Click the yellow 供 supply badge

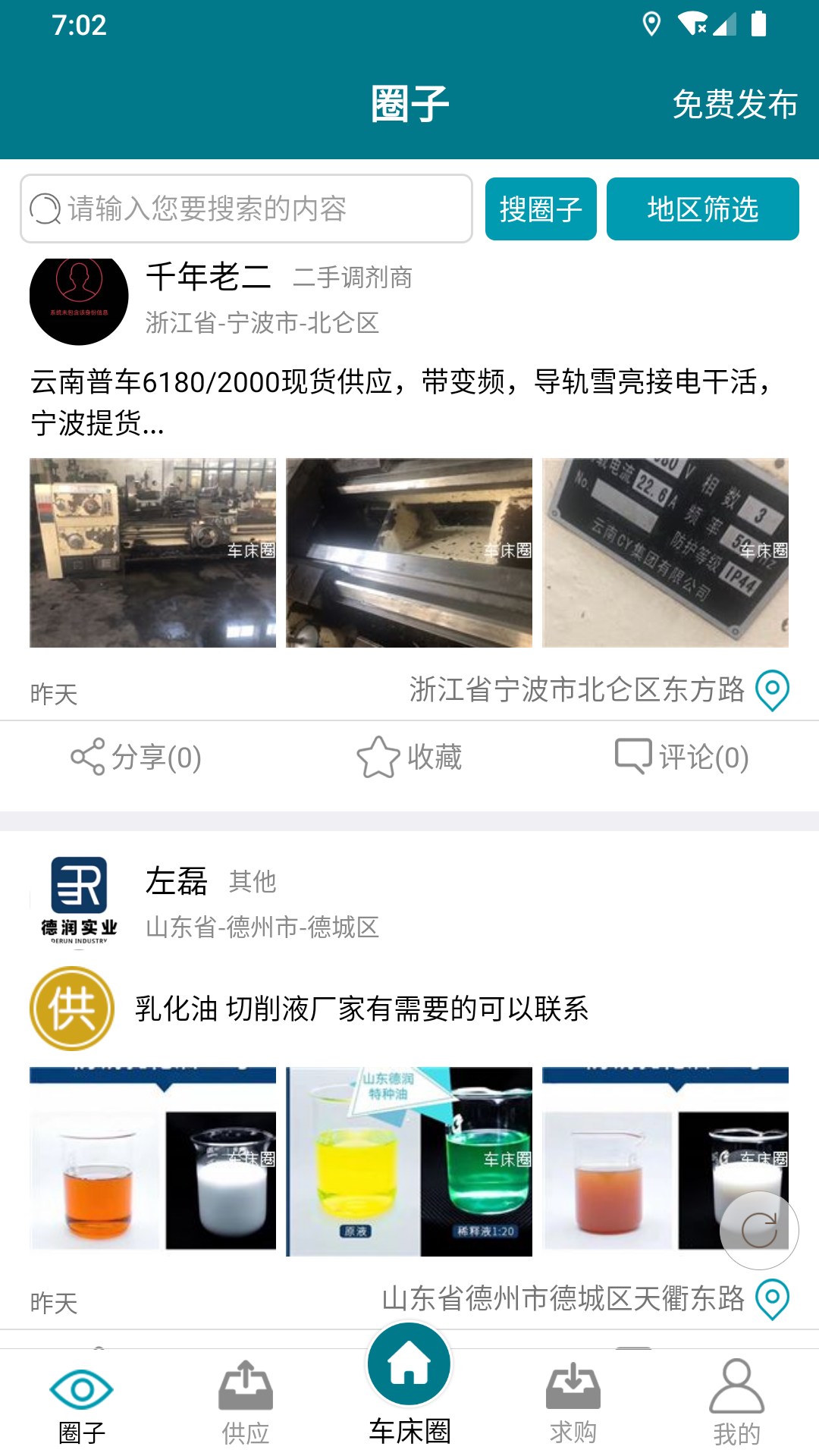point(72,1008)
